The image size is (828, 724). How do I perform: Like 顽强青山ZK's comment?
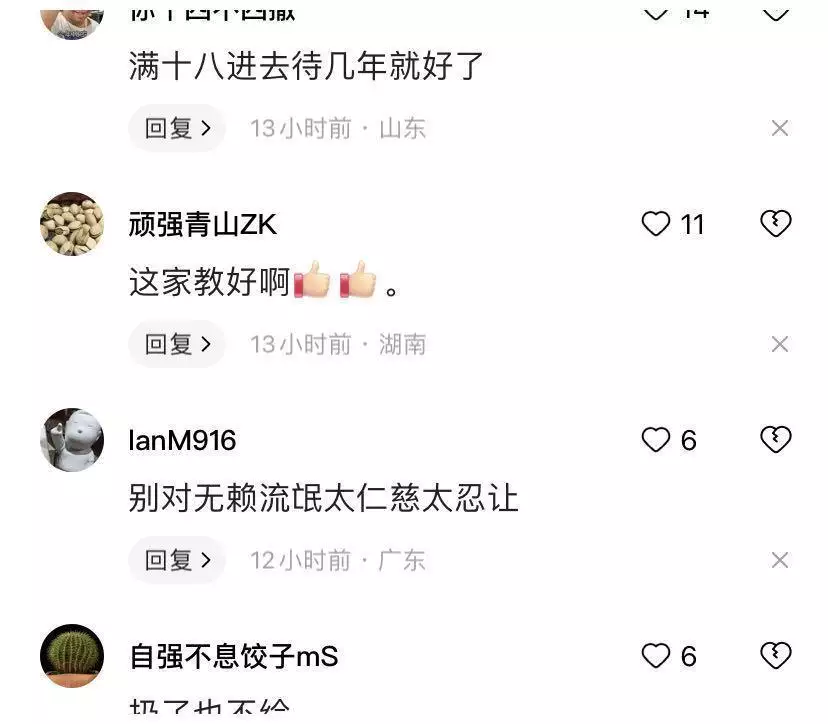click(x=656, y=224)
